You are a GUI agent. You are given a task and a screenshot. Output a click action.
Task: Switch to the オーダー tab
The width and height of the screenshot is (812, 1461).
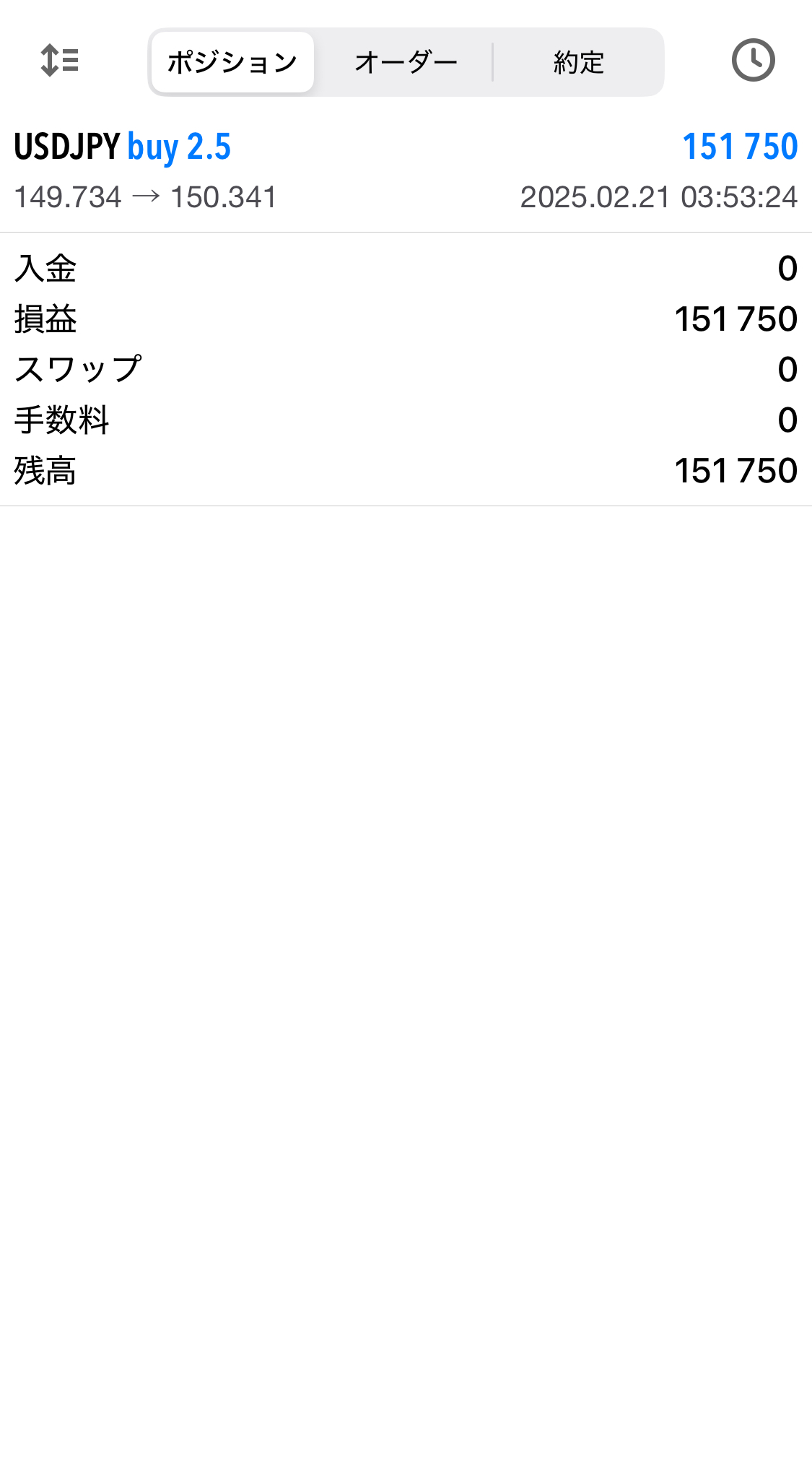coord(406,62)
